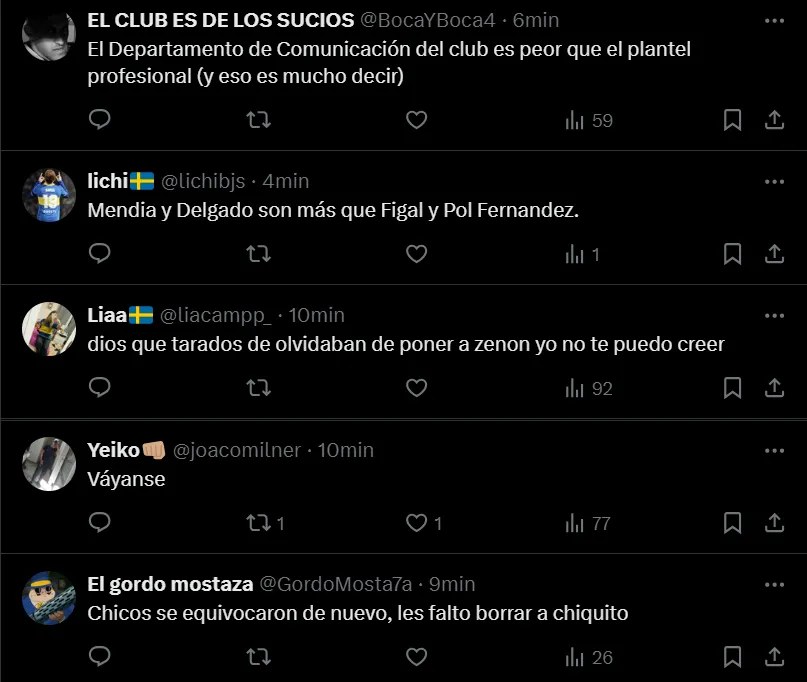Reply to El gordo mostaza's tweet
Image resolution: width=807 pixels, height=682 pixels.
[100, 657]
